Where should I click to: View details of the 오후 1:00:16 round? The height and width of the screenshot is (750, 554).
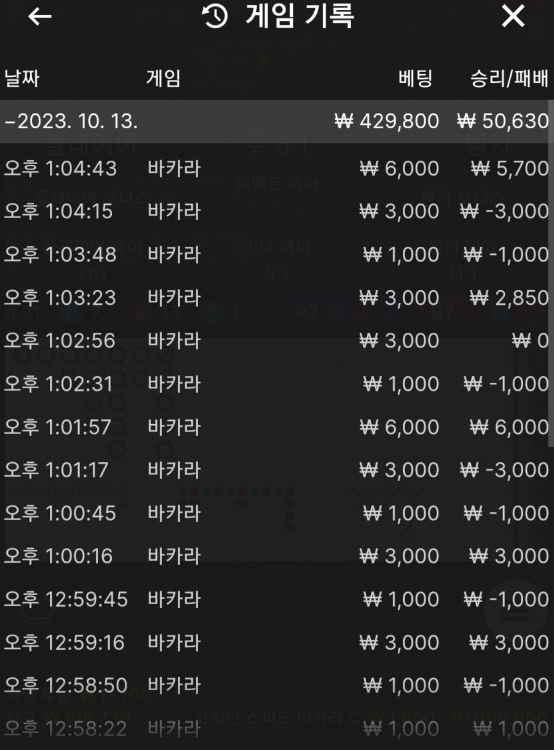275,556
